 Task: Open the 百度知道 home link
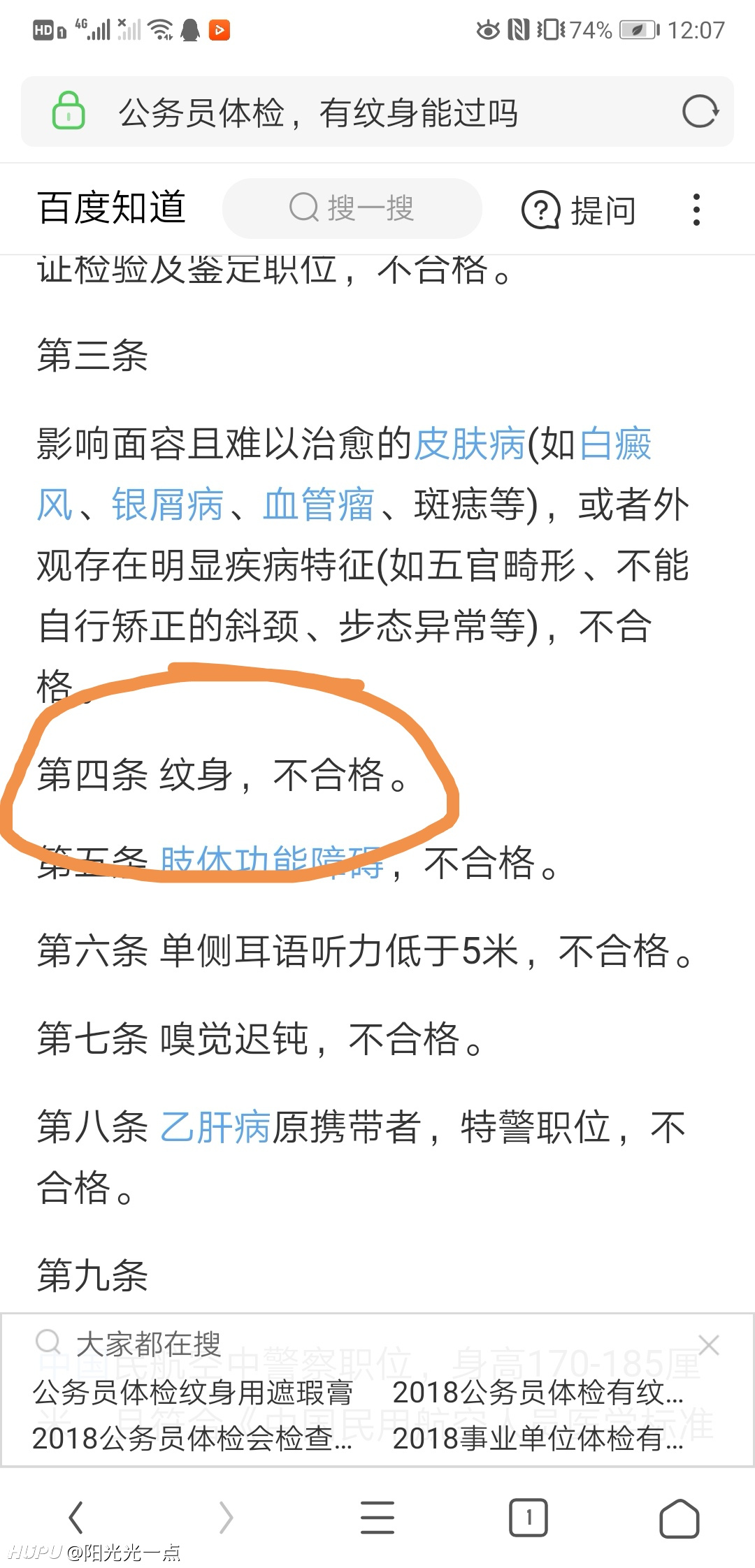point(112,208)
